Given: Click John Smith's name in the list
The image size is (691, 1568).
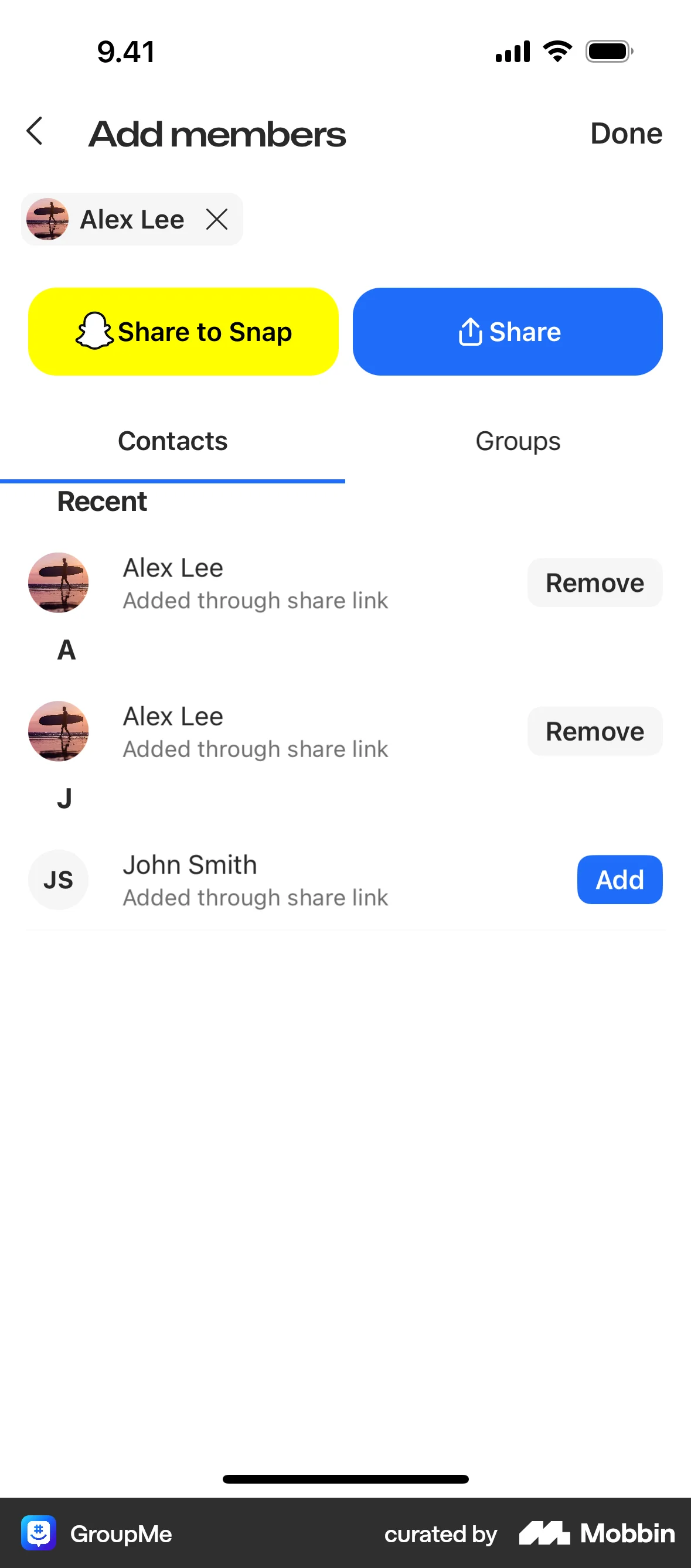Looking at the screenshot, I should tap(189, 864).
